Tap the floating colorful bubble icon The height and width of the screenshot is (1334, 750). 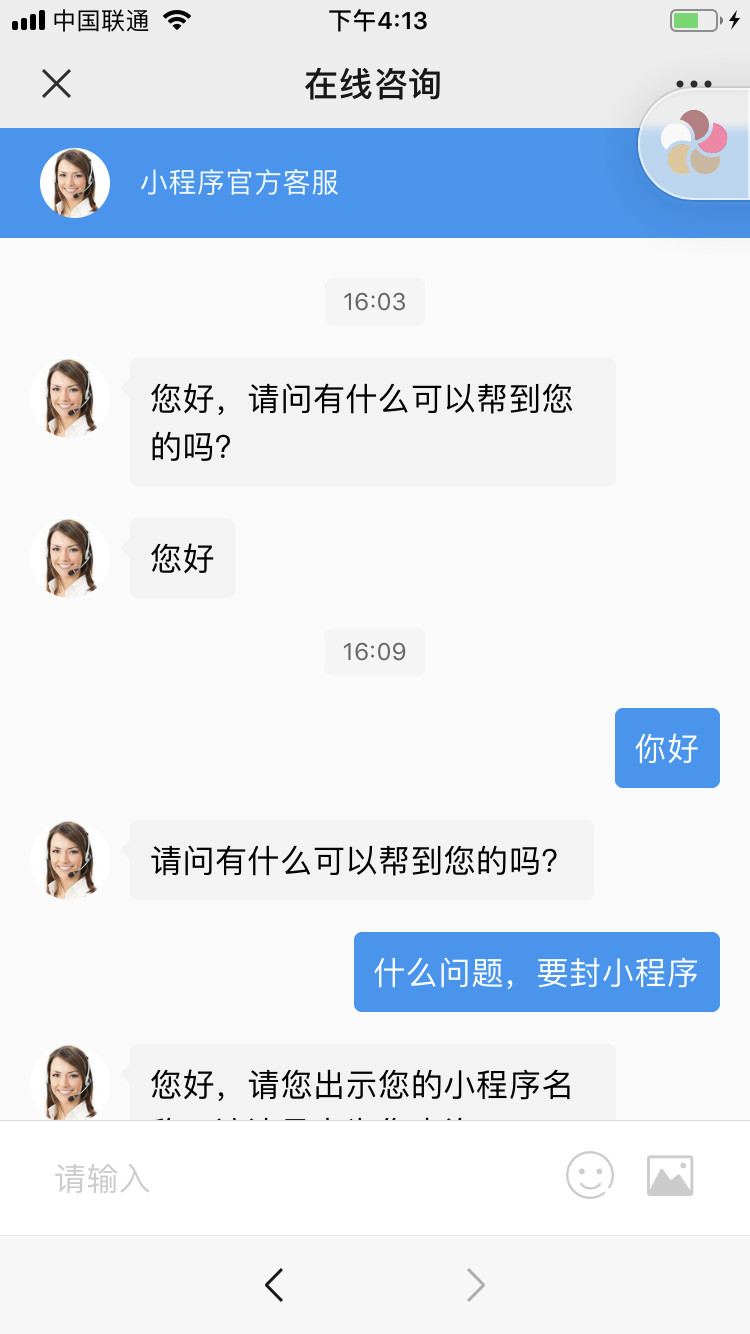tap(695, 144)
